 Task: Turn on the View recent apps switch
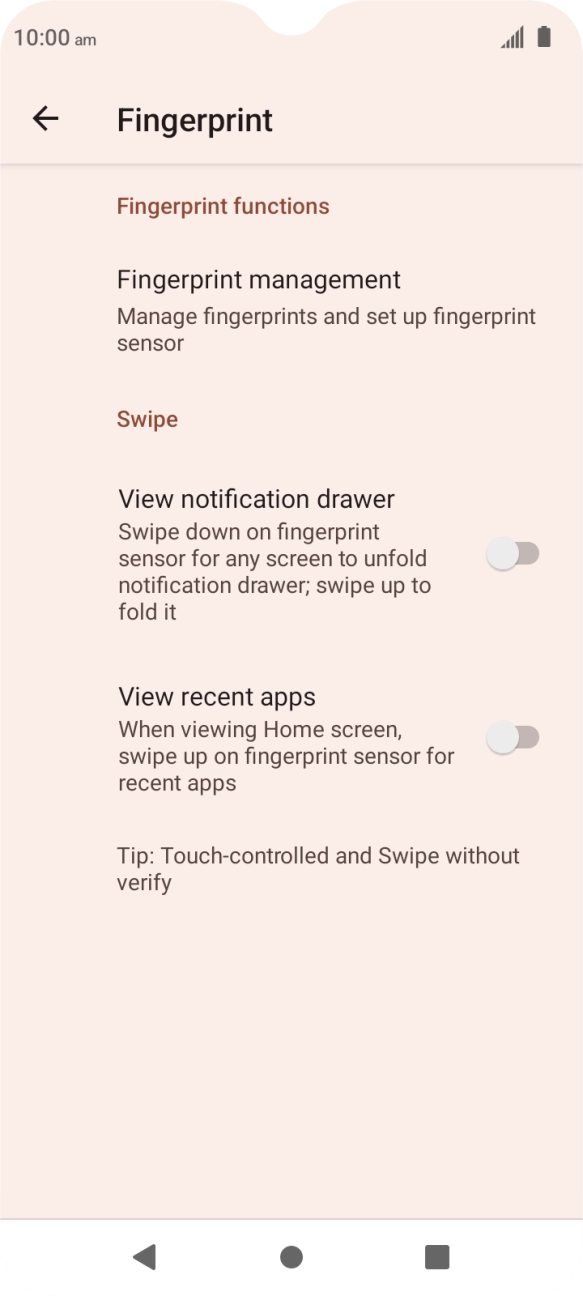coord(513,739)
